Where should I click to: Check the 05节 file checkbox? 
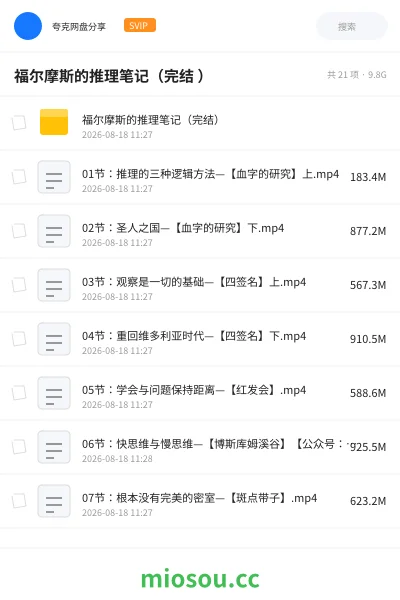pyautogui.click(x=19, y=393)
